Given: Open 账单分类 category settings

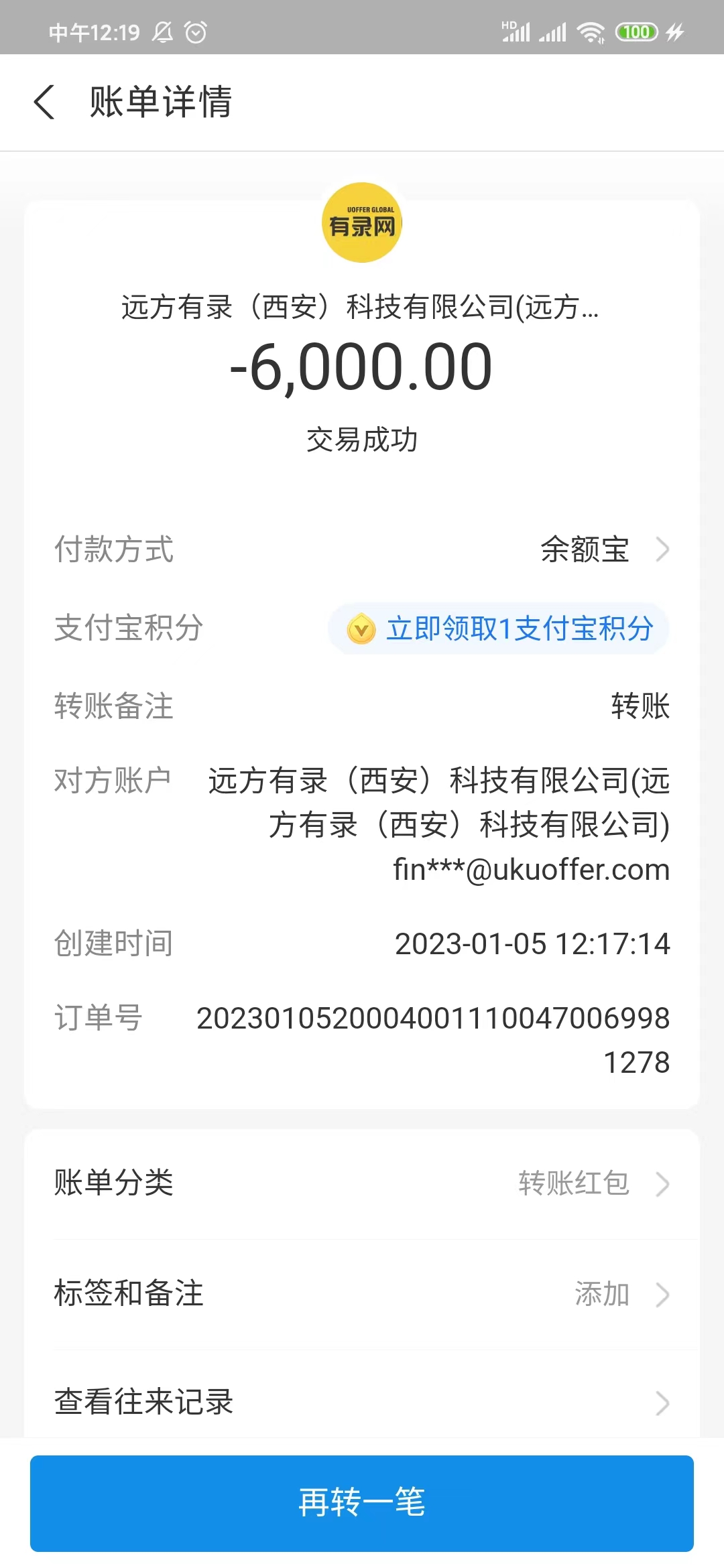Looking at the screenshot, I should [362, 1183].
